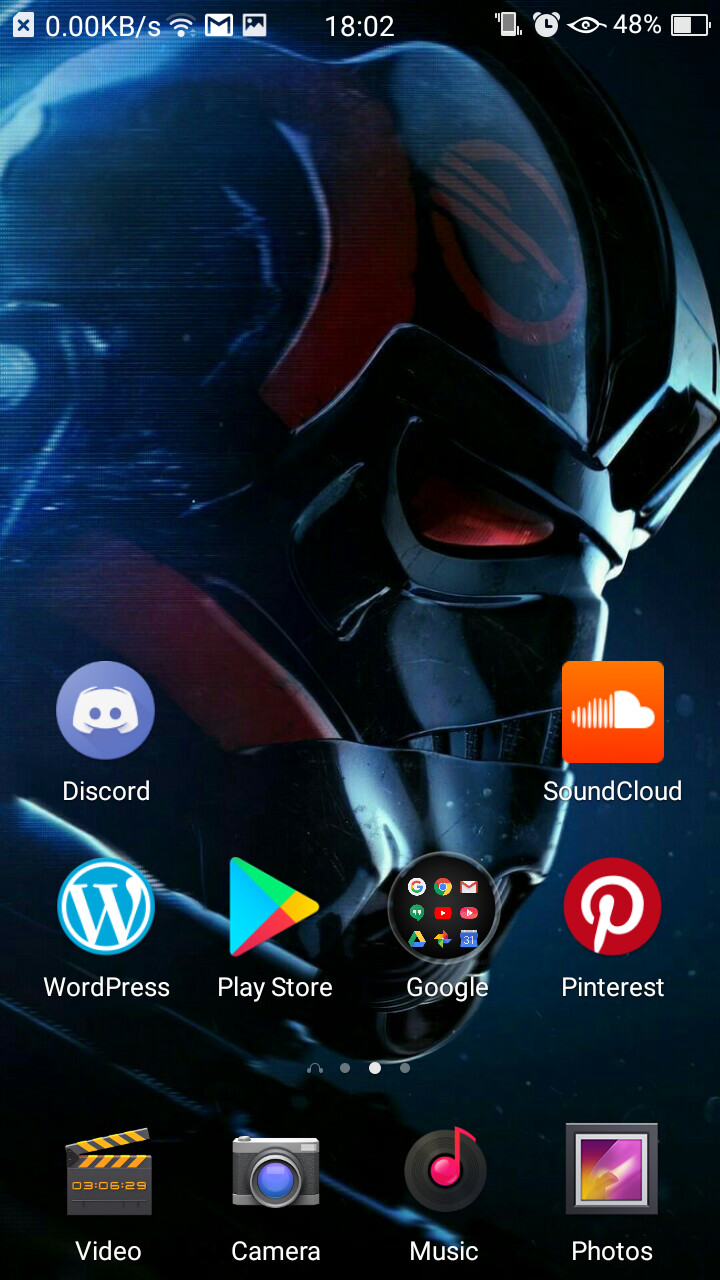Open the WordPress app

[105, 906]
